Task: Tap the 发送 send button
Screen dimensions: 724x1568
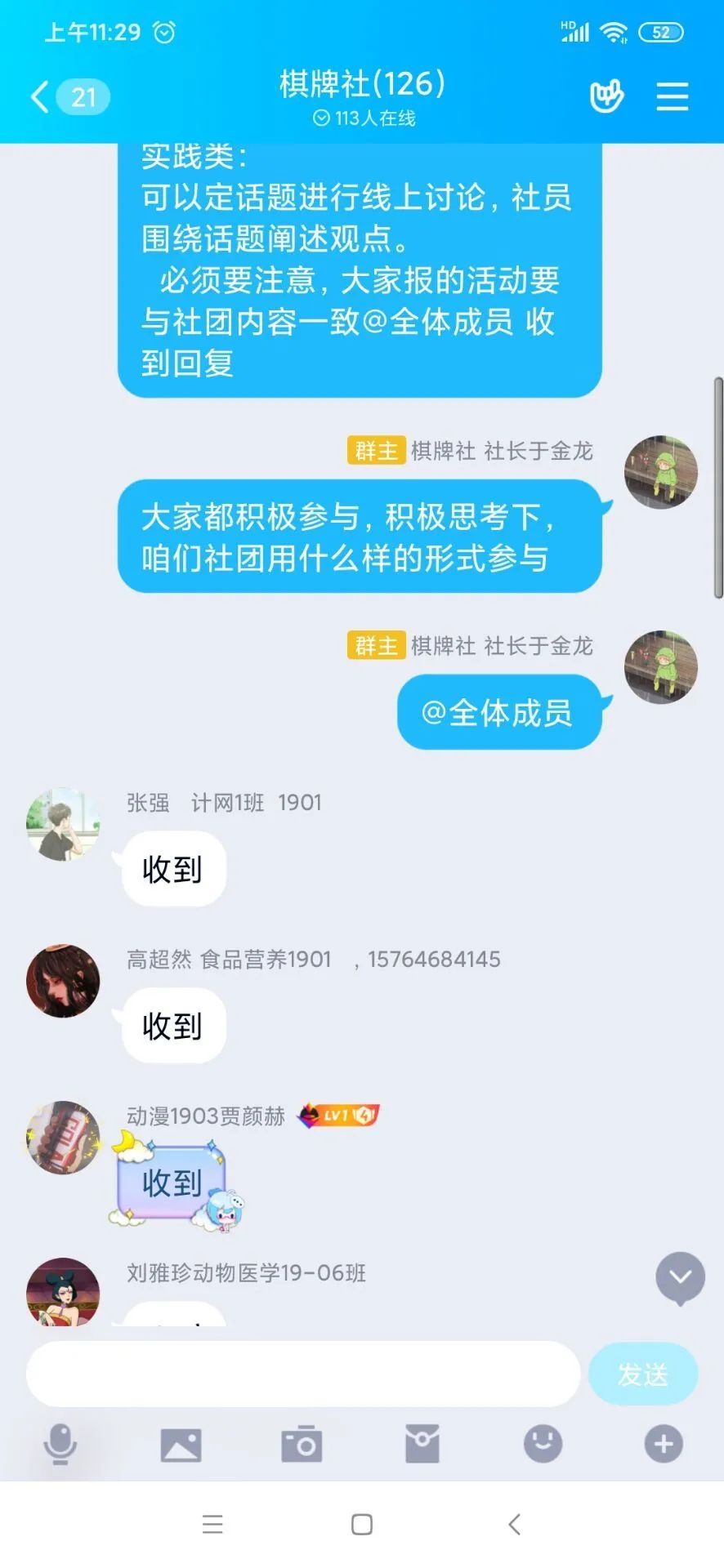Action: [642, 1374]
